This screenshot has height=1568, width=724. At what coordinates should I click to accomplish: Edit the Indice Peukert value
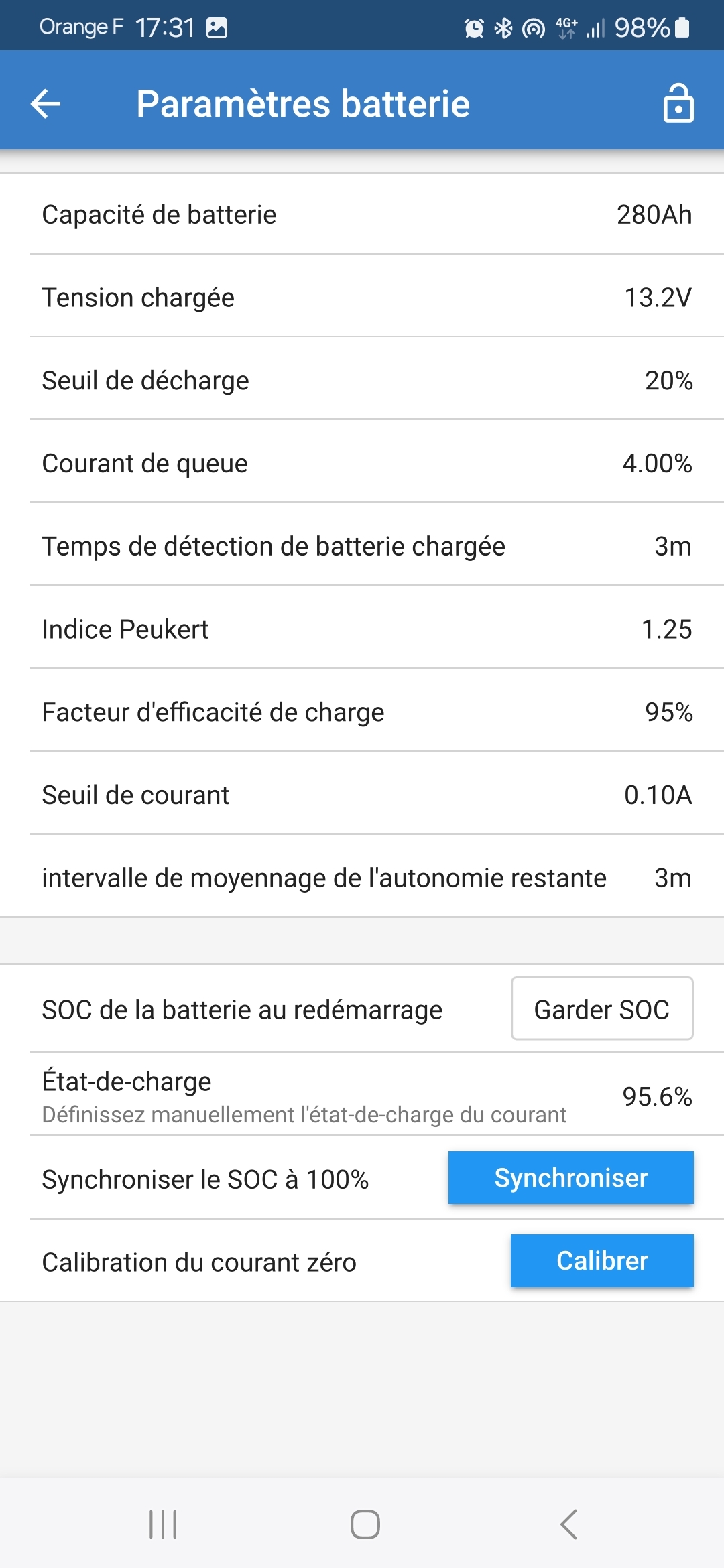362,629
